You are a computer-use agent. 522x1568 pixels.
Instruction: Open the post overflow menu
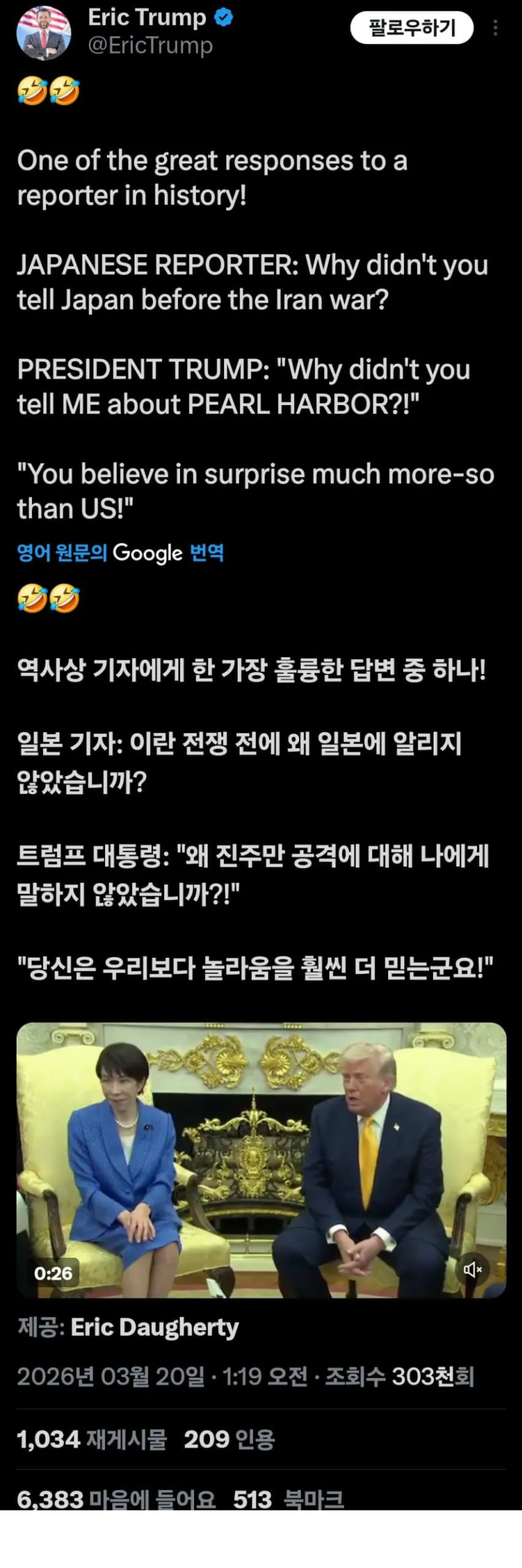point(495,28)
